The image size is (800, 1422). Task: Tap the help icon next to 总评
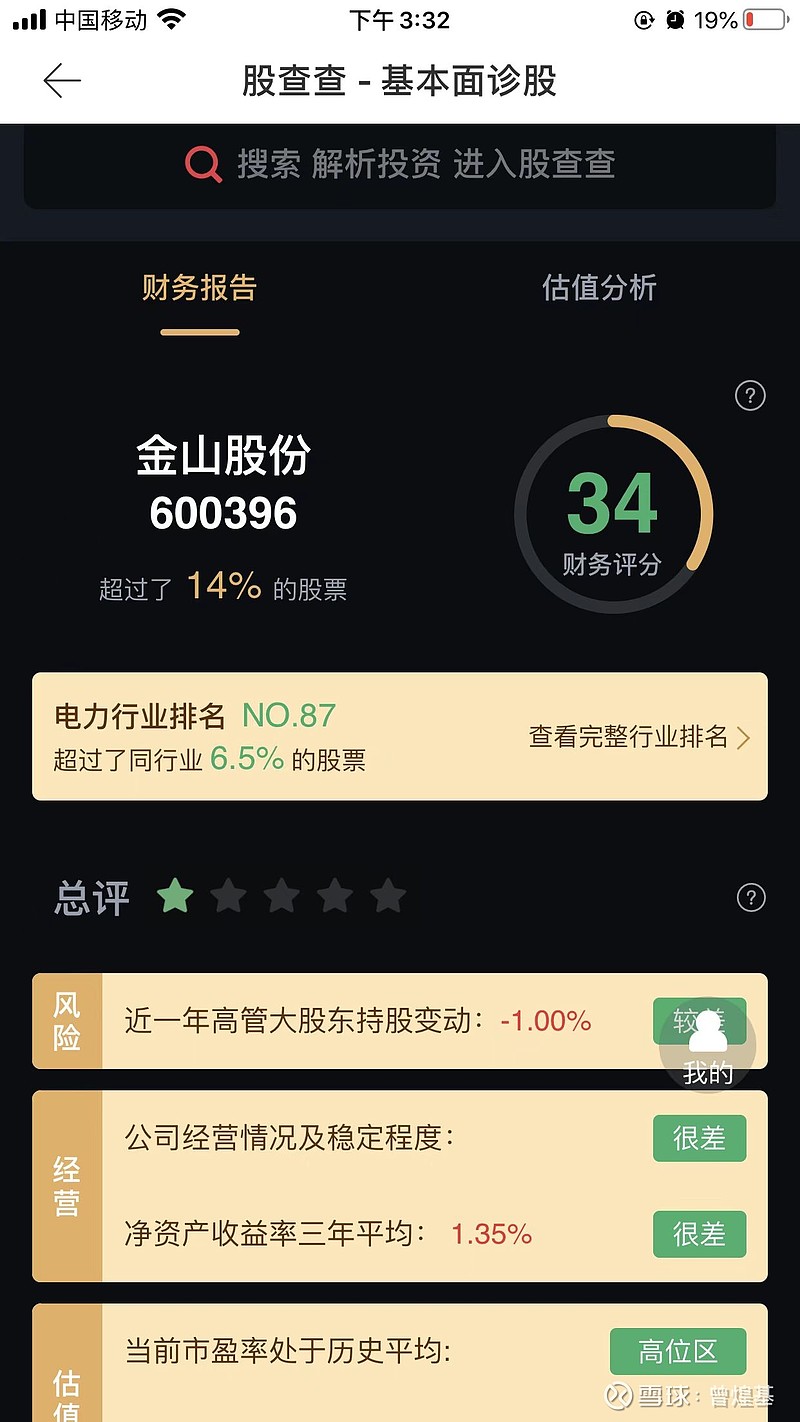coord(751,897)
